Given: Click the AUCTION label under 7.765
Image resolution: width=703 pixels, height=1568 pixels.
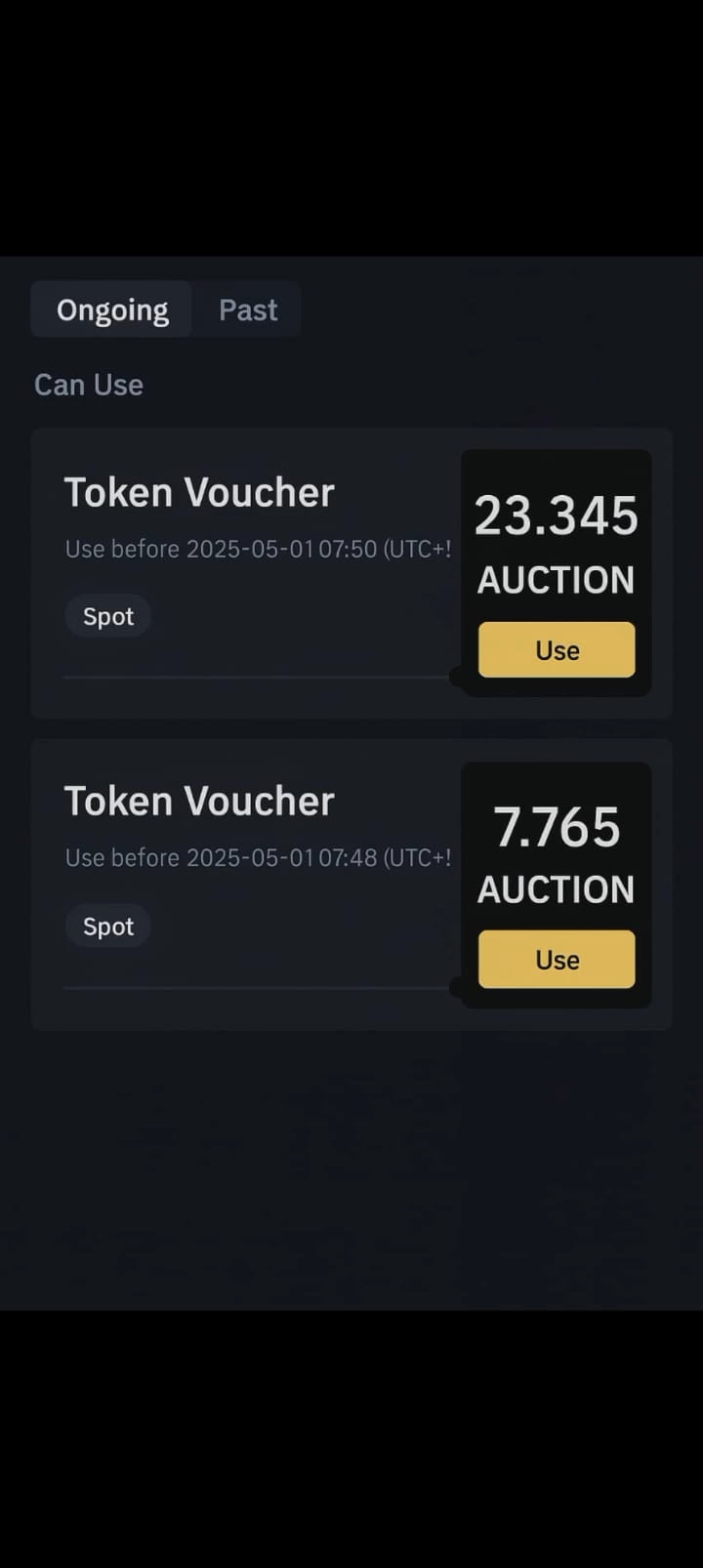Looking at the screenshot, I should [556, 889].
